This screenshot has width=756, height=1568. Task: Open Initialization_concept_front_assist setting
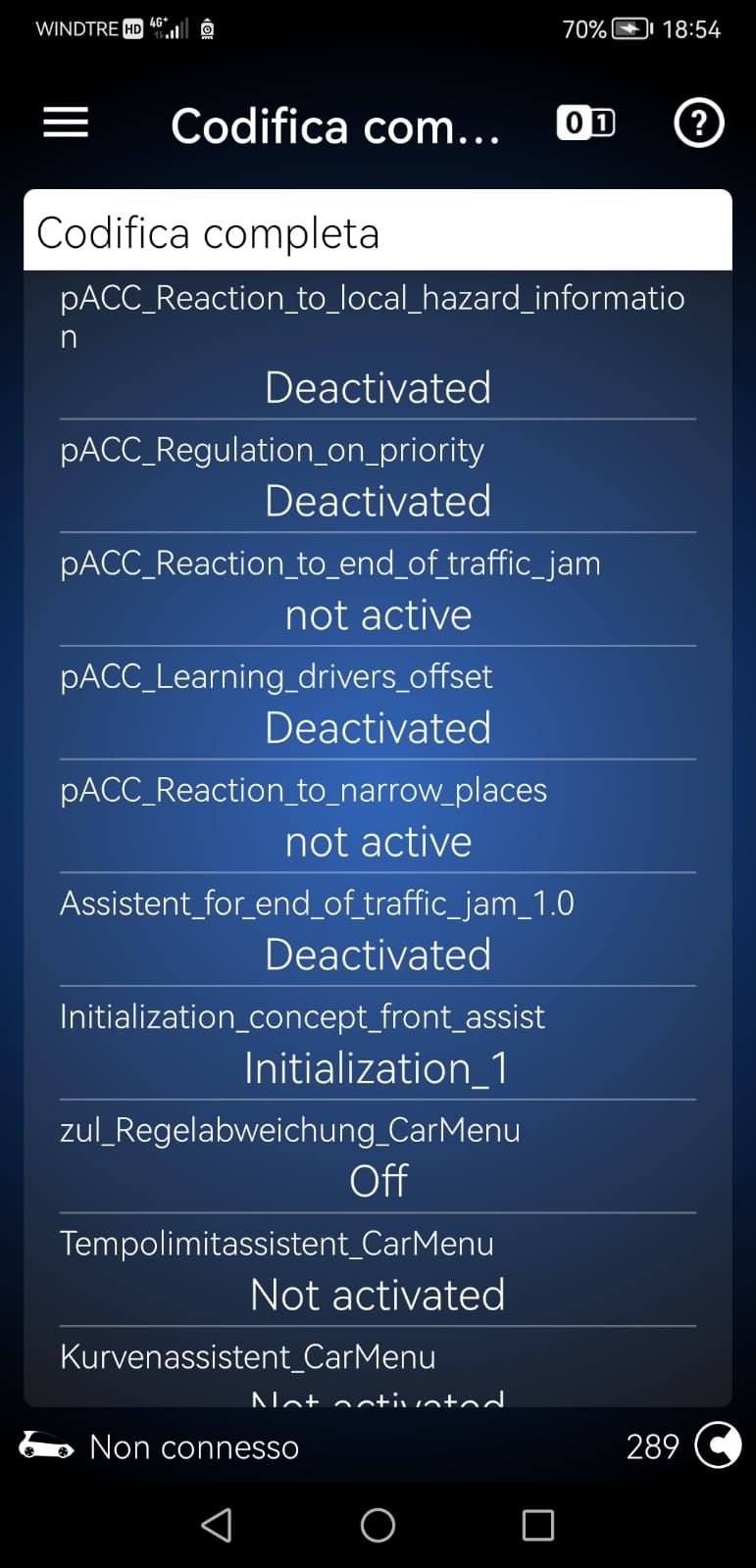tap(378, 1045)
